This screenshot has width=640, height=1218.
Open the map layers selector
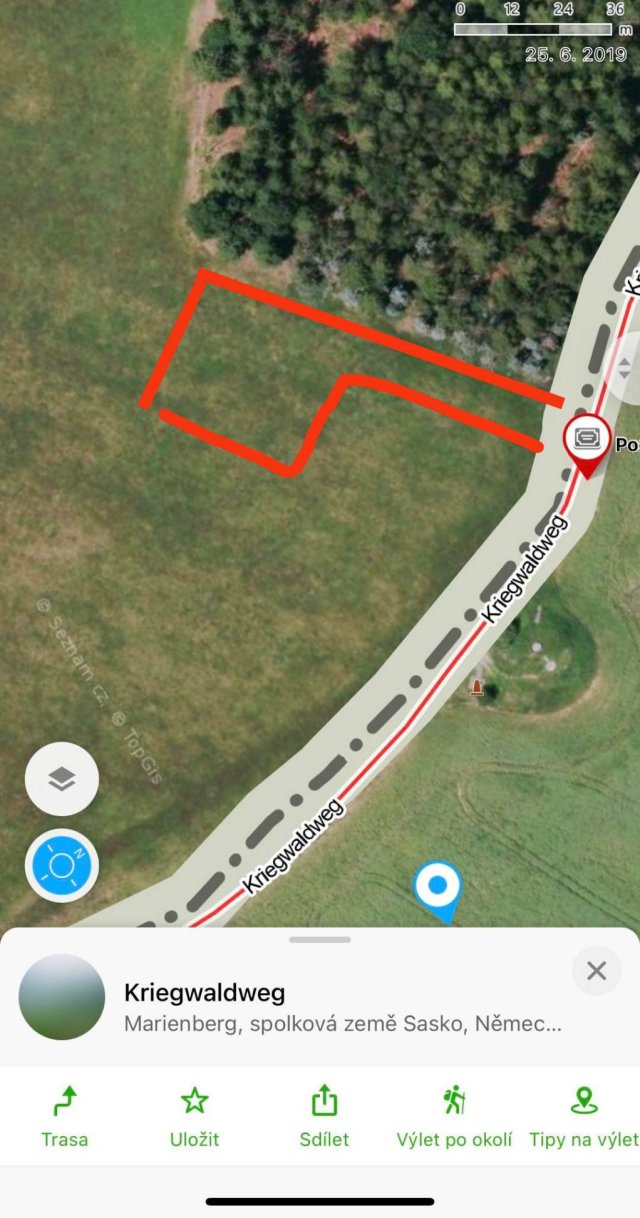click(x=62, y=780)
